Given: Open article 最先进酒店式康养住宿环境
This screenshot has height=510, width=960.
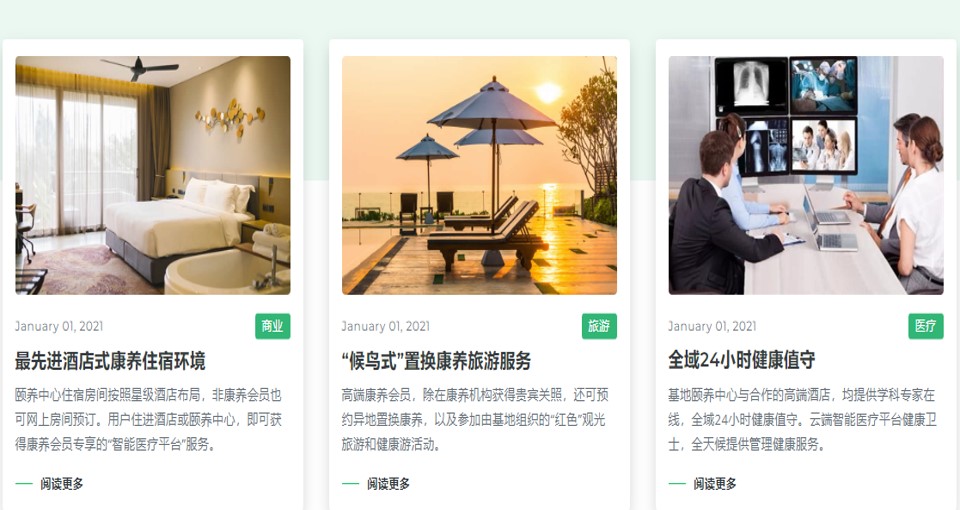Looking at the screenshot, I should (x=110, y=361).
